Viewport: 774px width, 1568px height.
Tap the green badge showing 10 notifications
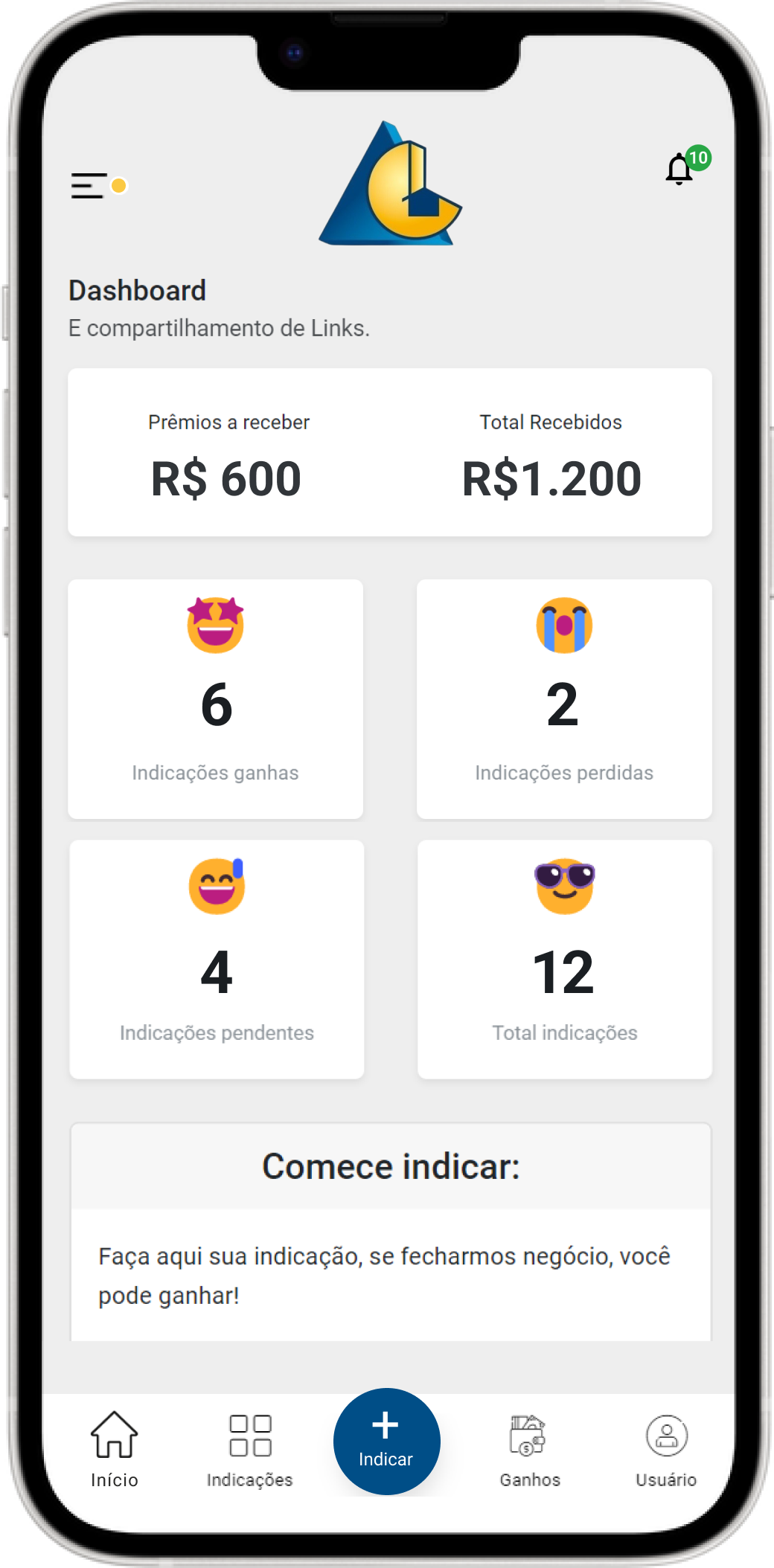(x=697, y=157)
